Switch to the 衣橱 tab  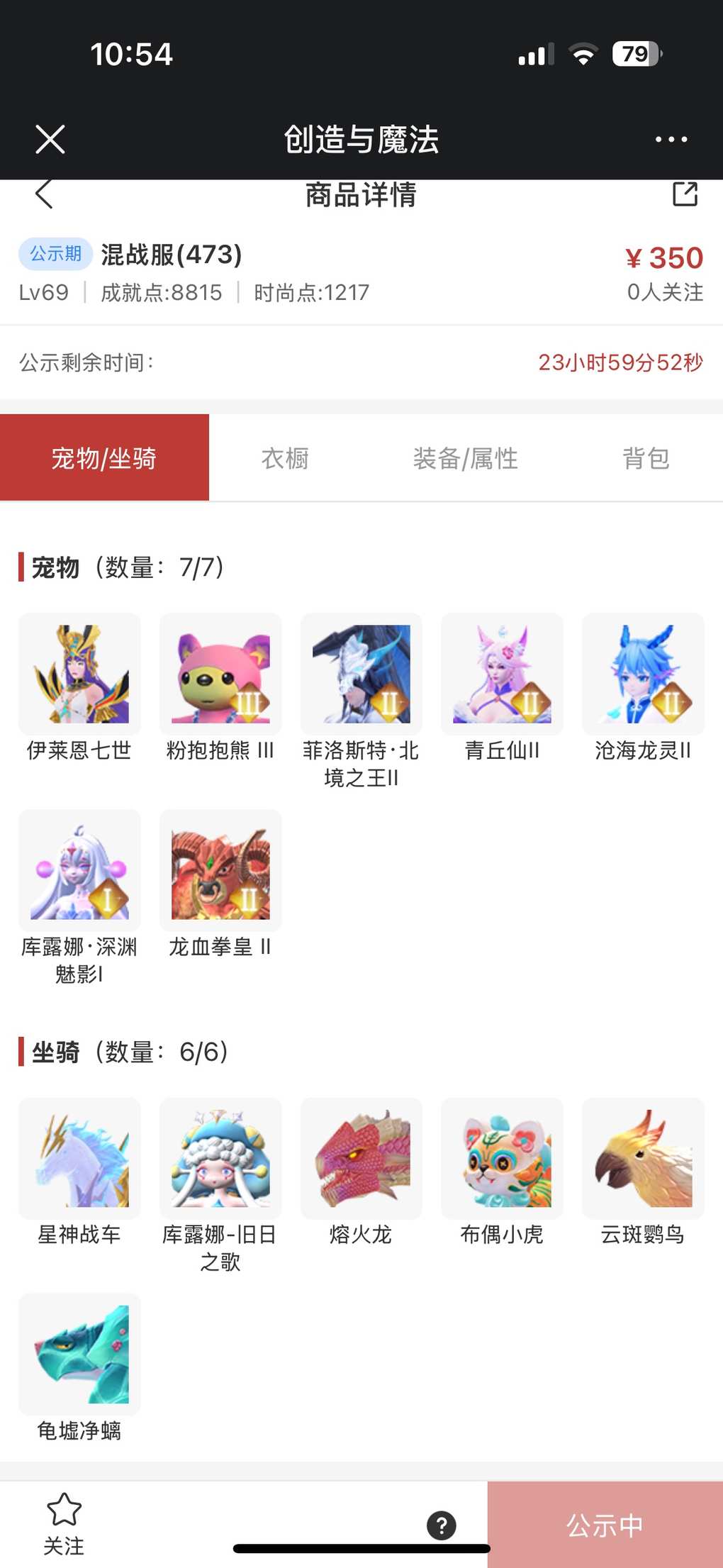[x=285, y=458]
